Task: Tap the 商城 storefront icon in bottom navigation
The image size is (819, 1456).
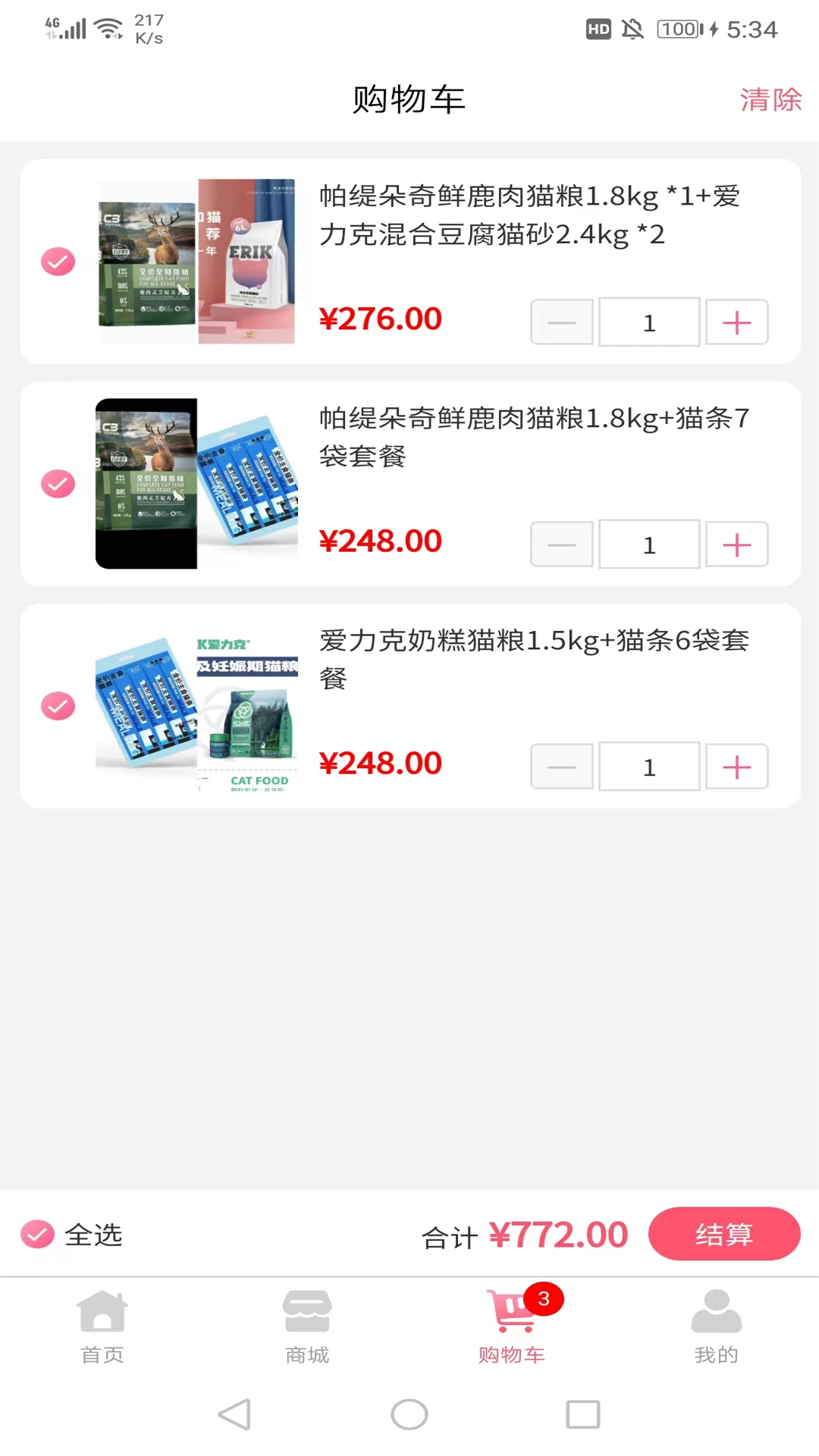Action: click(x=306, y=1310)
